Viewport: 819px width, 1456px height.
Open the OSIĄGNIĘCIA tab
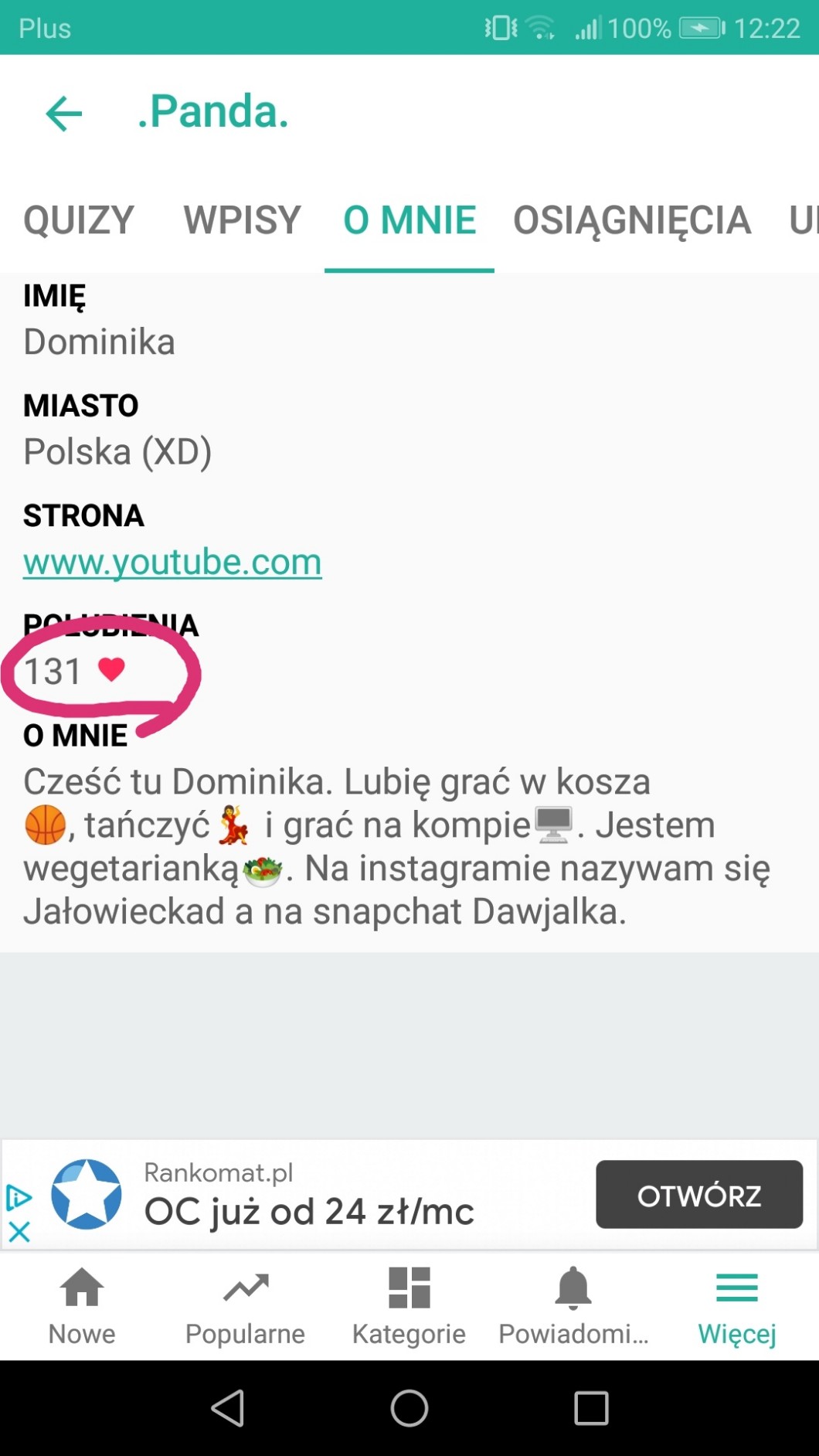tap(632, 220)
